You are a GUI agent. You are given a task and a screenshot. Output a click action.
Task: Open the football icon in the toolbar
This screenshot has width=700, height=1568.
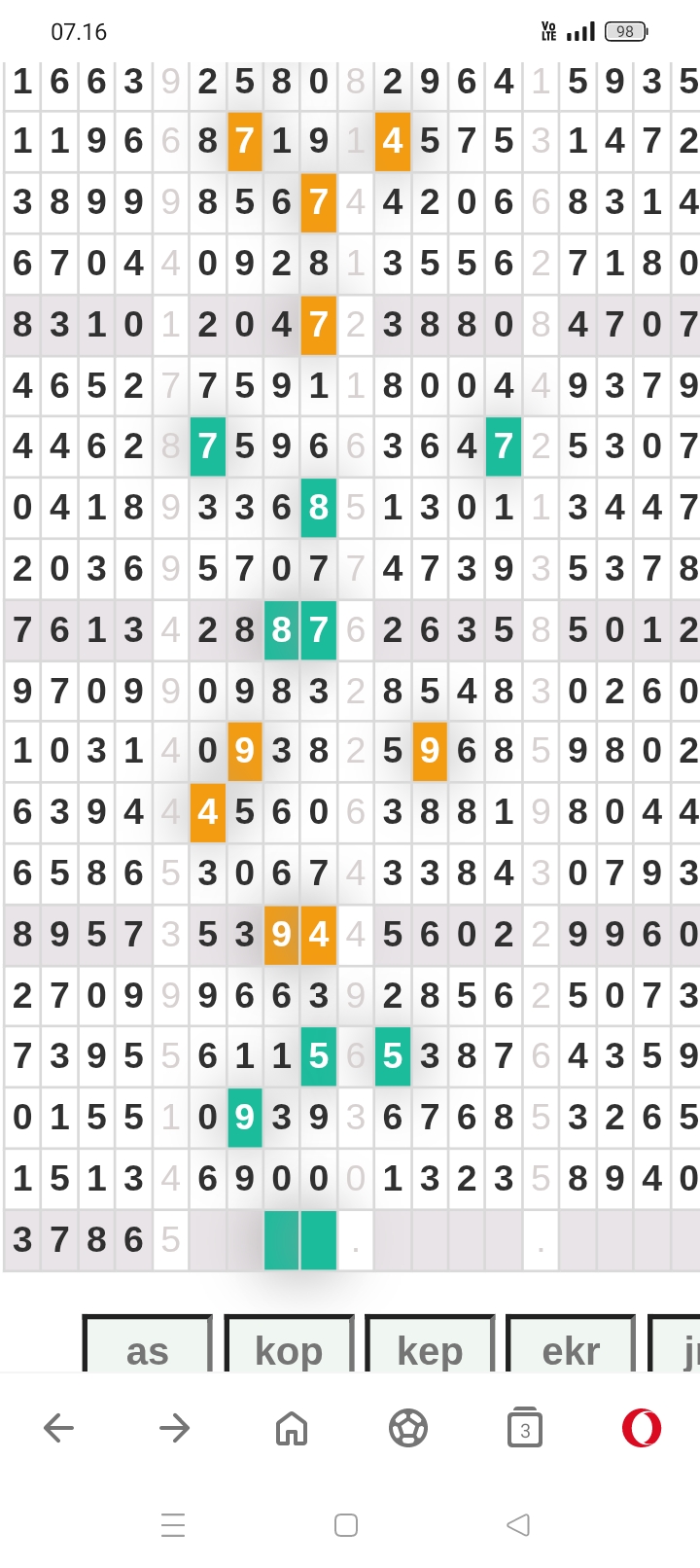click(408, 1428)
